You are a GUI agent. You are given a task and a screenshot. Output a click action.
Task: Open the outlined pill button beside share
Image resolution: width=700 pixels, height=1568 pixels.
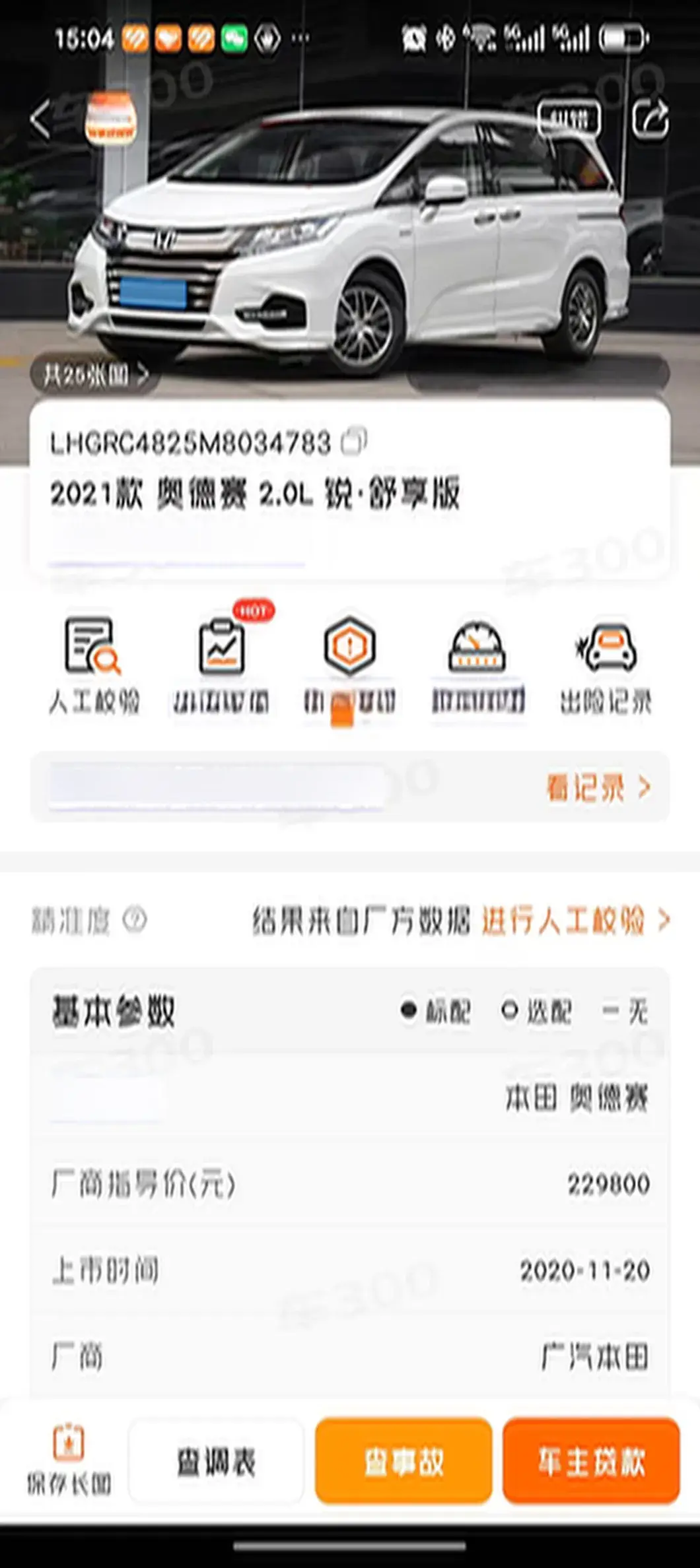pyautogui.click(x=569, y=119)
